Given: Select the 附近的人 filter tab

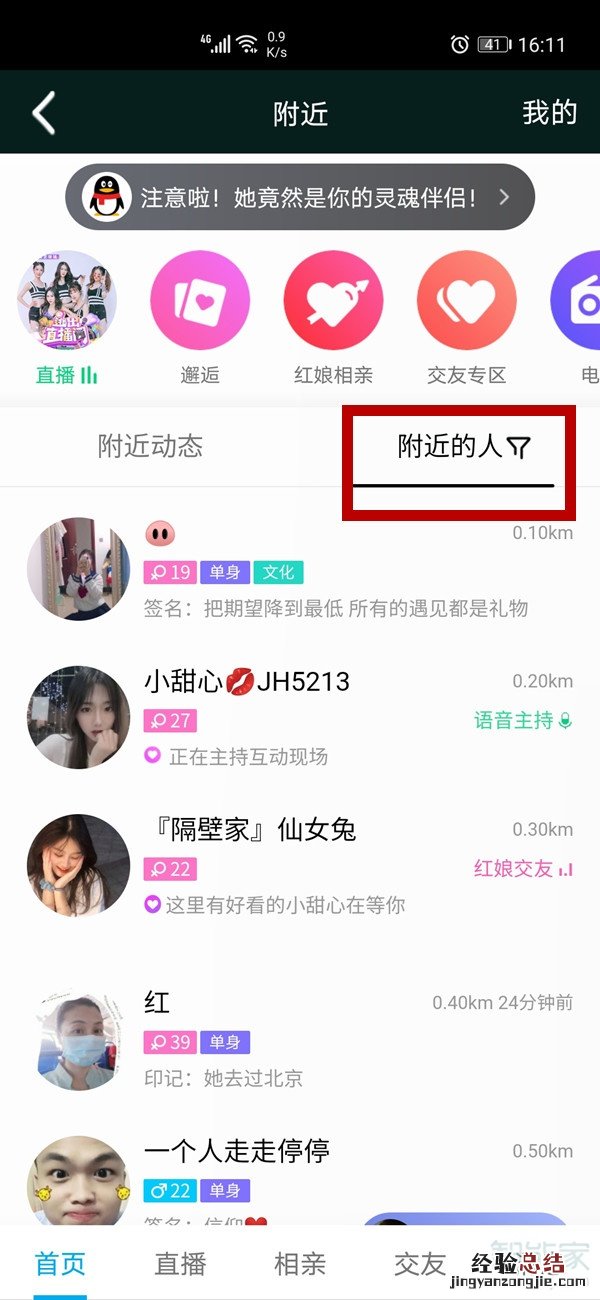Looking at the screenshot, I should click(462, 447).
